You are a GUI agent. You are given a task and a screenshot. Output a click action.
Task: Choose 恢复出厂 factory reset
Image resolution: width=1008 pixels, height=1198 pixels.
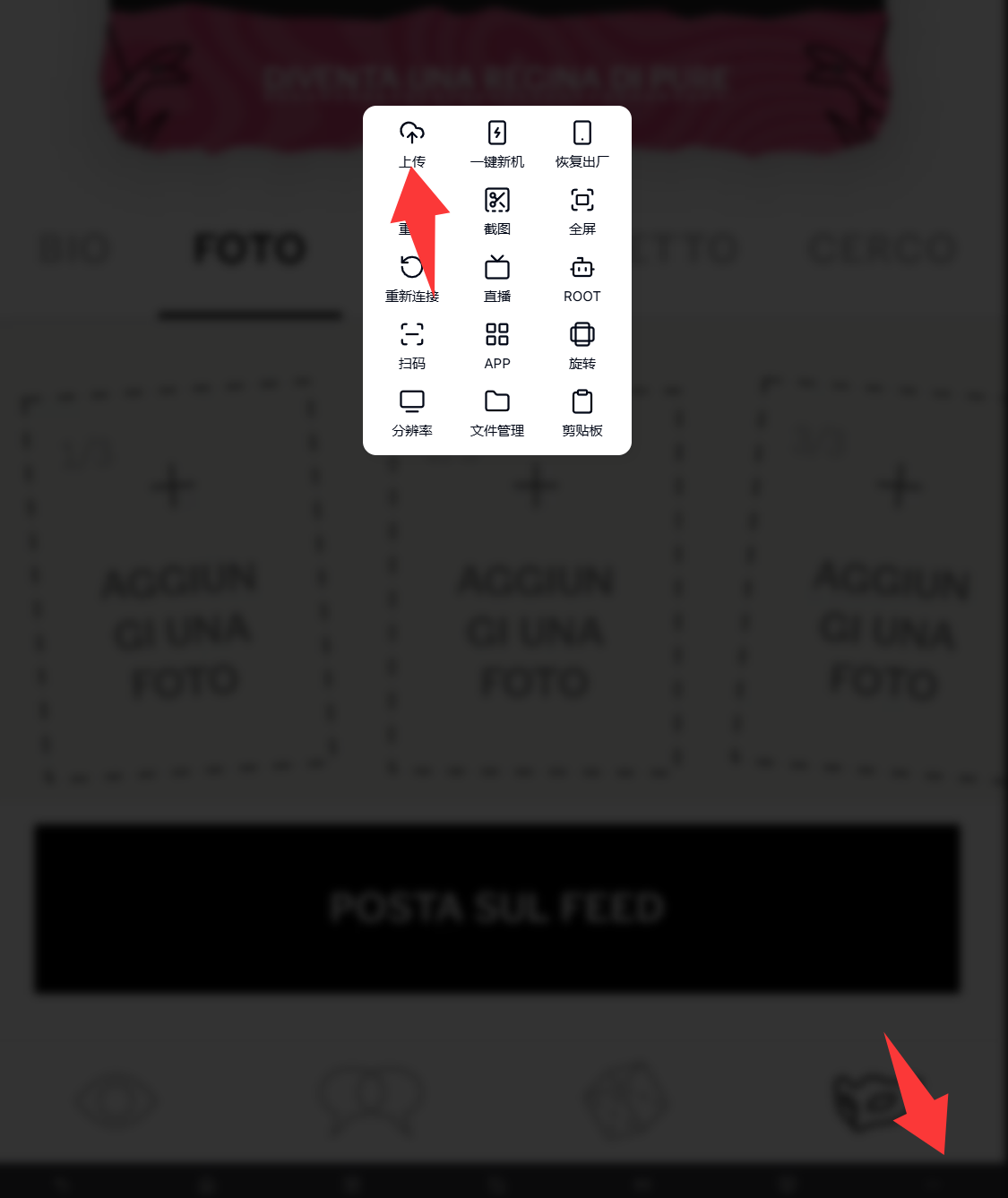coord(582,143)
